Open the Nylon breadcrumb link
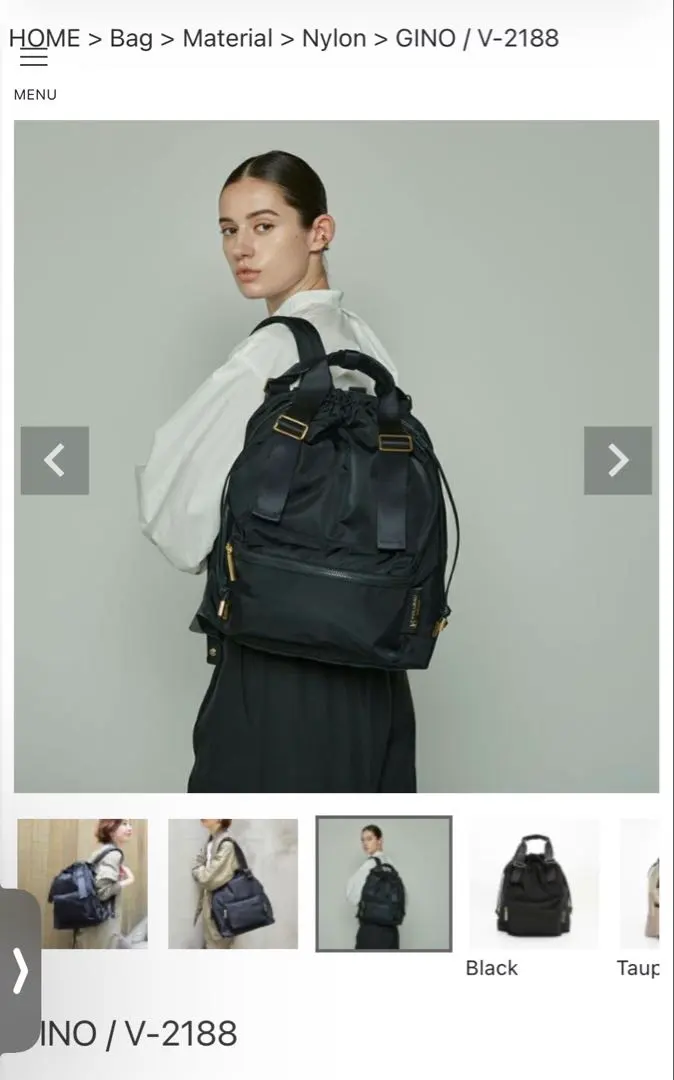Screen dimensions: 674x1080 tap(334, 38)
